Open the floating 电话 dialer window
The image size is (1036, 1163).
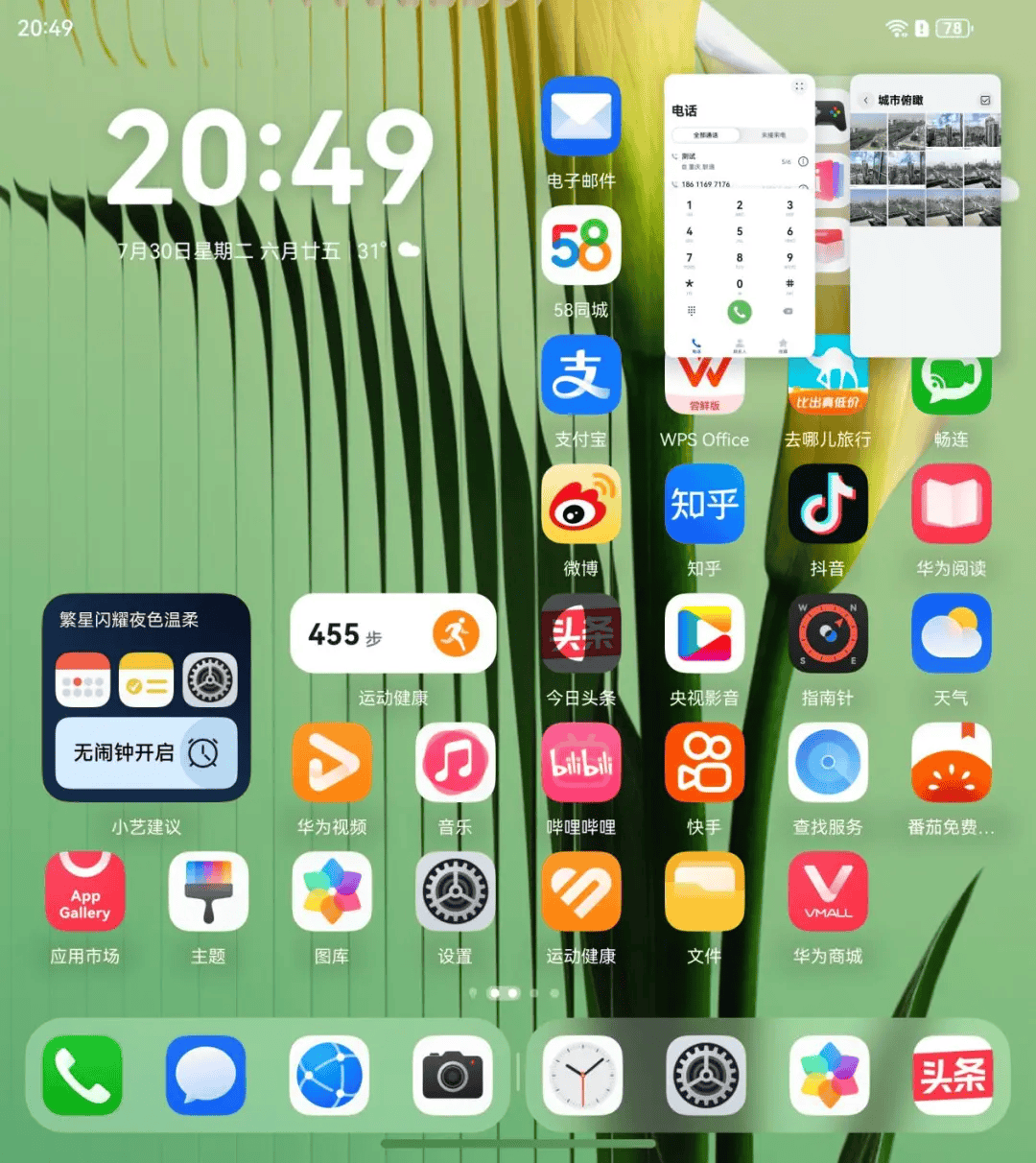pos(739,216)
